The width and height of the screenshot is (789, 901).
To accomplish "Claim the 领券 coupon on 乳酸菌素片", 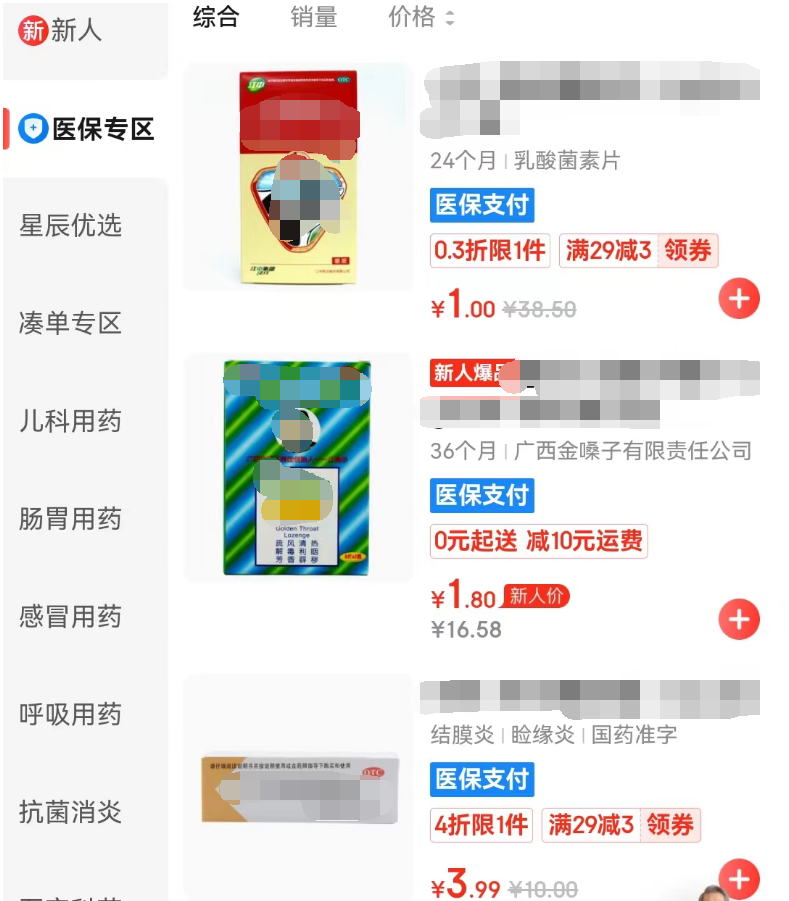I will [688, 250].
